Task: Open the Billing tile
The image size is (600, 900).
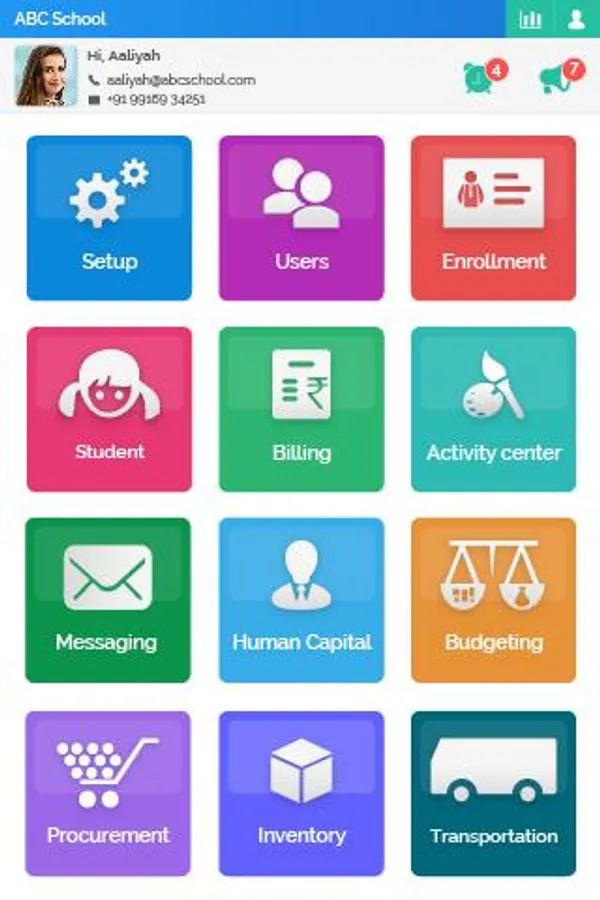Action: (301, 409)
